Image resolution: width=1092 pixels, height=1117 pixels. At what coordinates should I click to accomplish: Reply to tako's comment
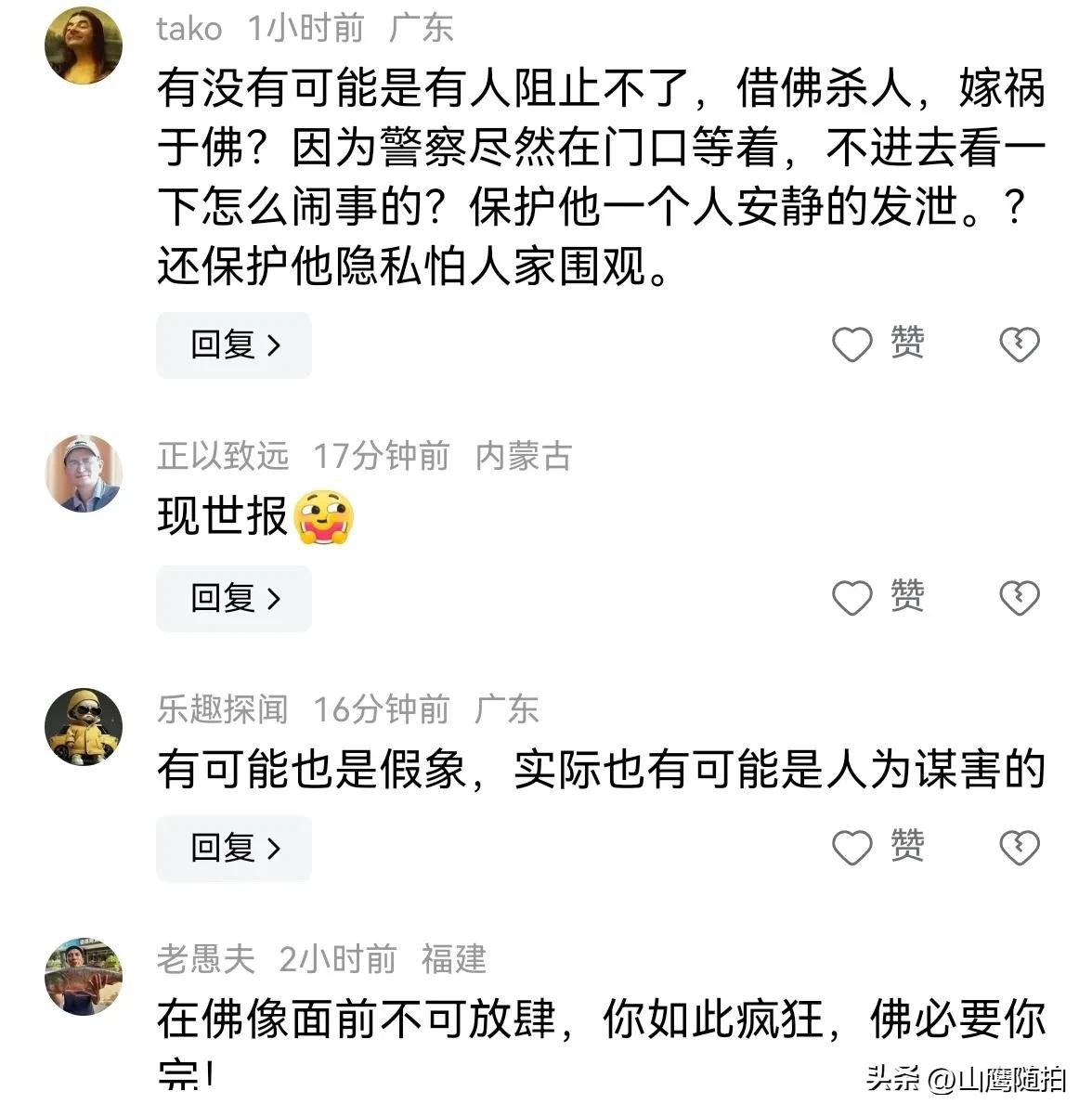tap(233, 345)
